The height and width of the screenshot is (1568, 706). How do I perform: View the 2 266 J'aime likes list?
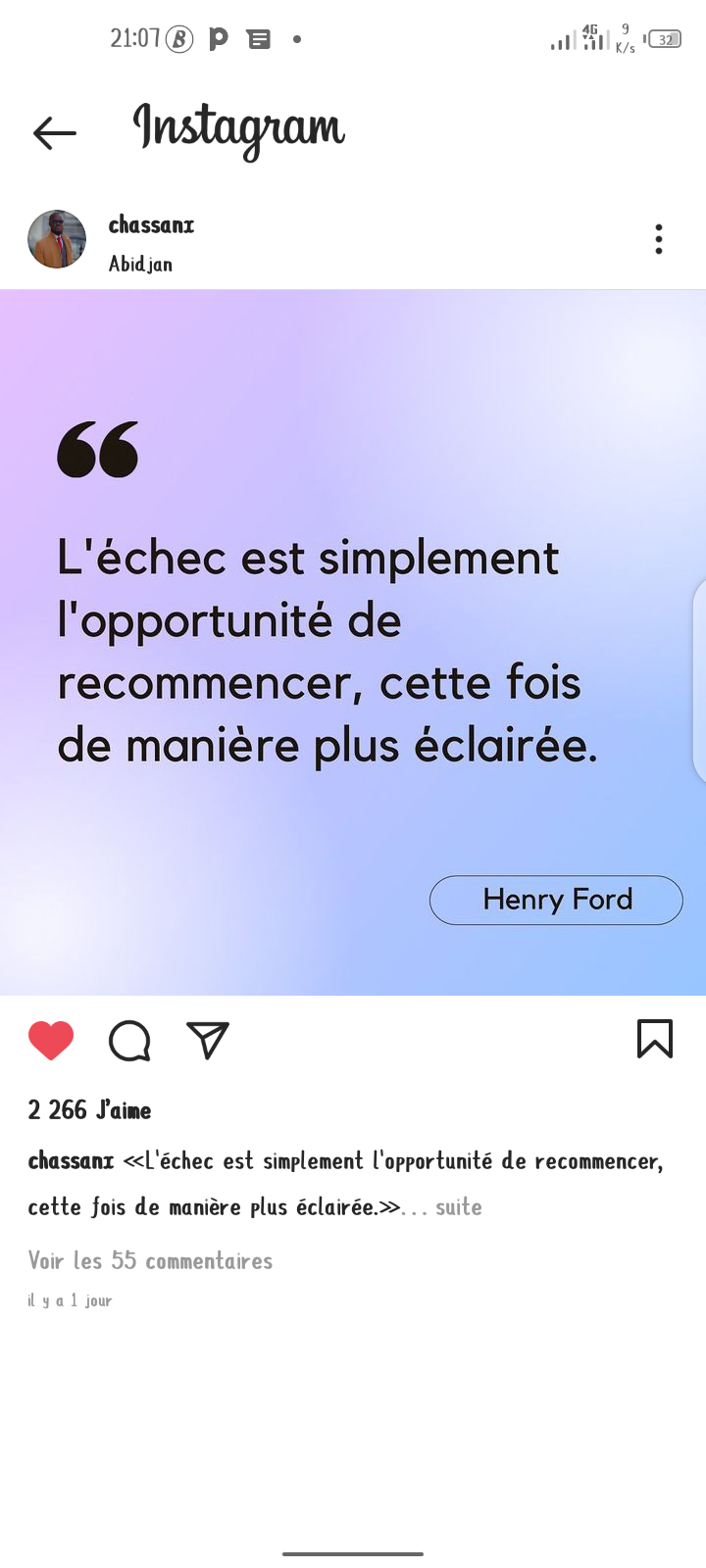89,1110
